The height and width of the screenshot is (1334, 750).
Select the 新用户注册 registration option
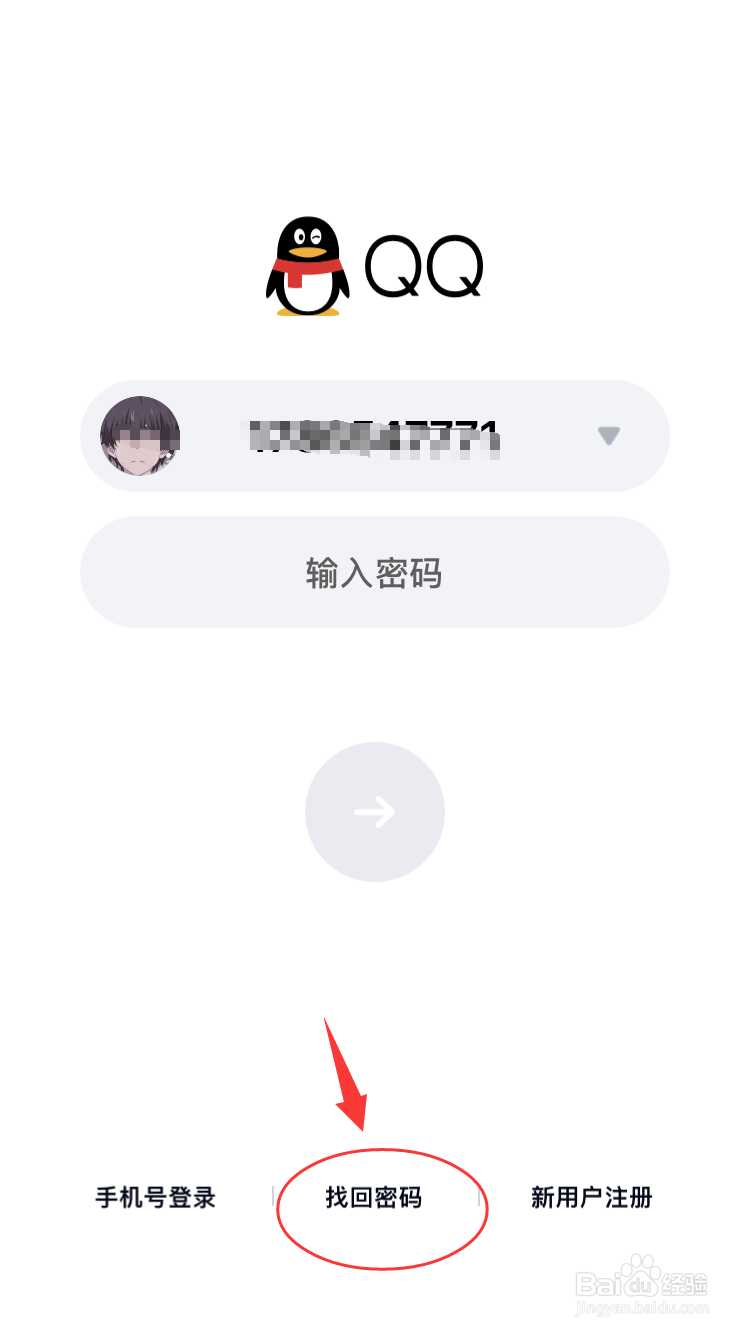coord(591,1197)
